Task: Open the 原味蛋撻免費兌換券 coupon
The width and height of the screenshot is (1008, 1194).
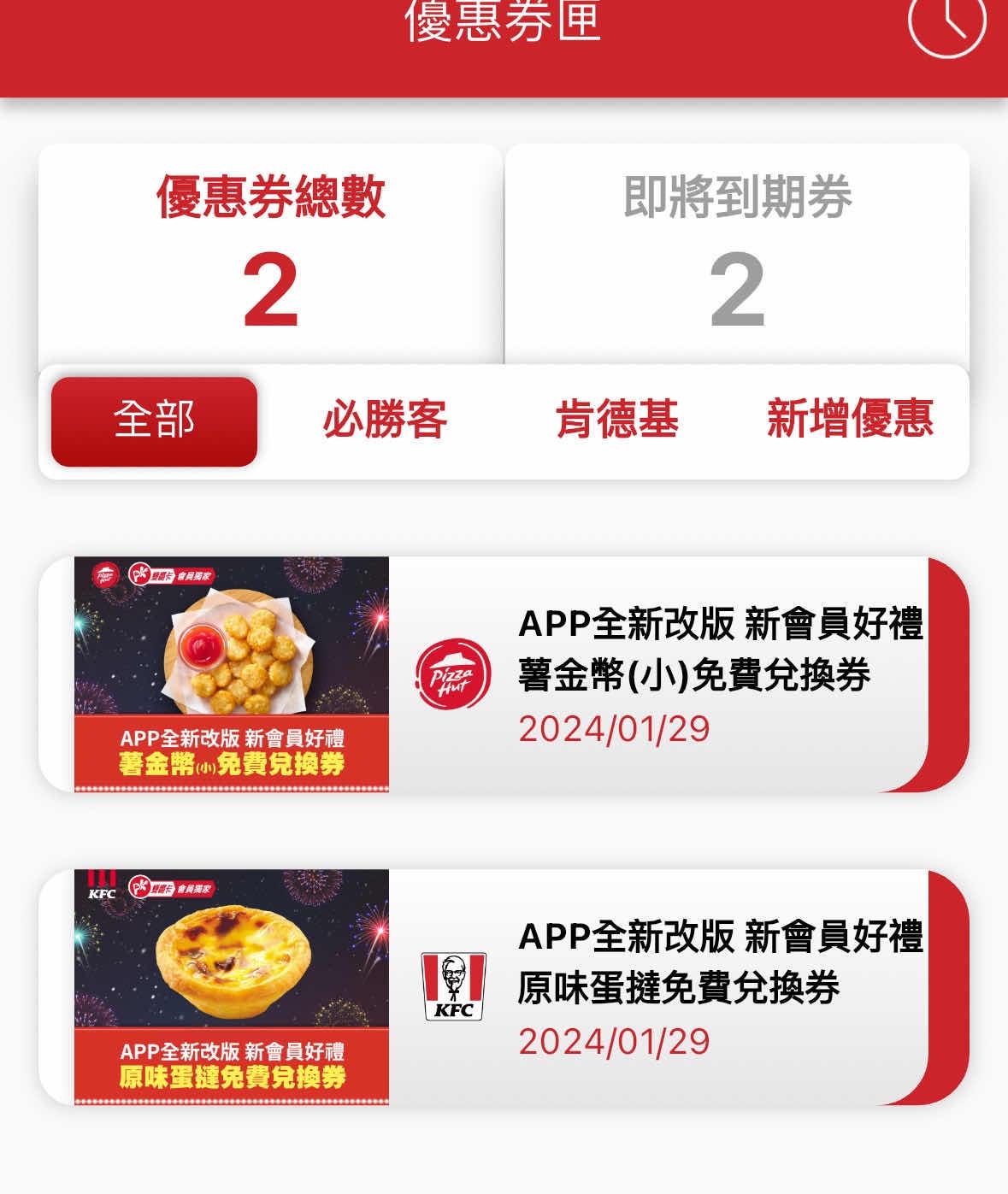Action: 503,987
